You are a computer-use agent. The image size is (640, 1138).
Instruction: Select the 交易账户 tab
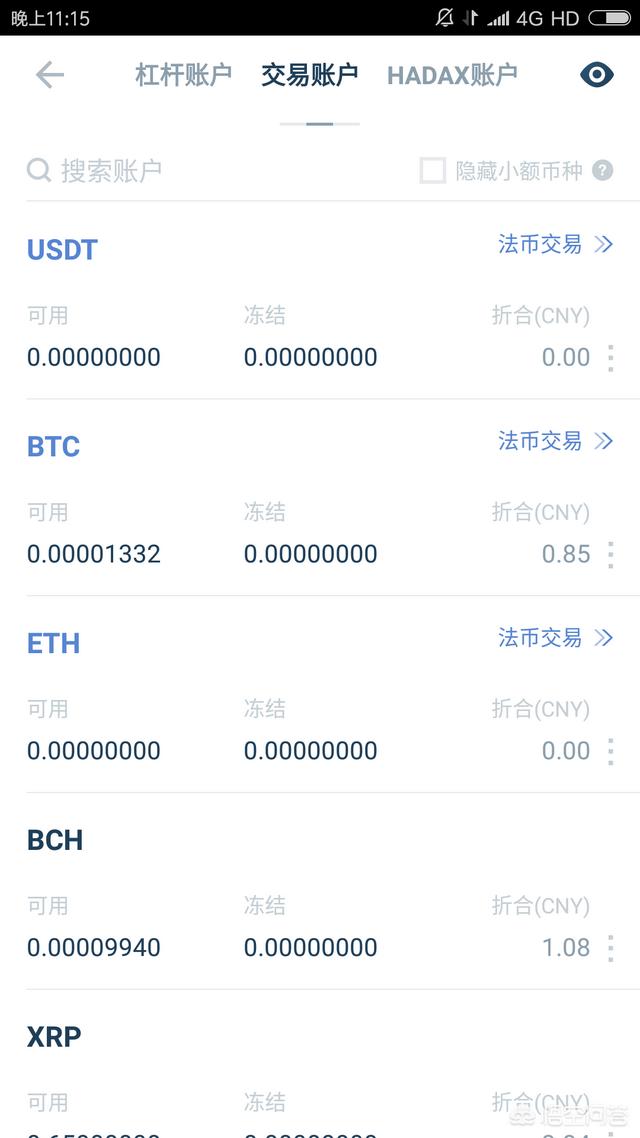pos(309,75)
